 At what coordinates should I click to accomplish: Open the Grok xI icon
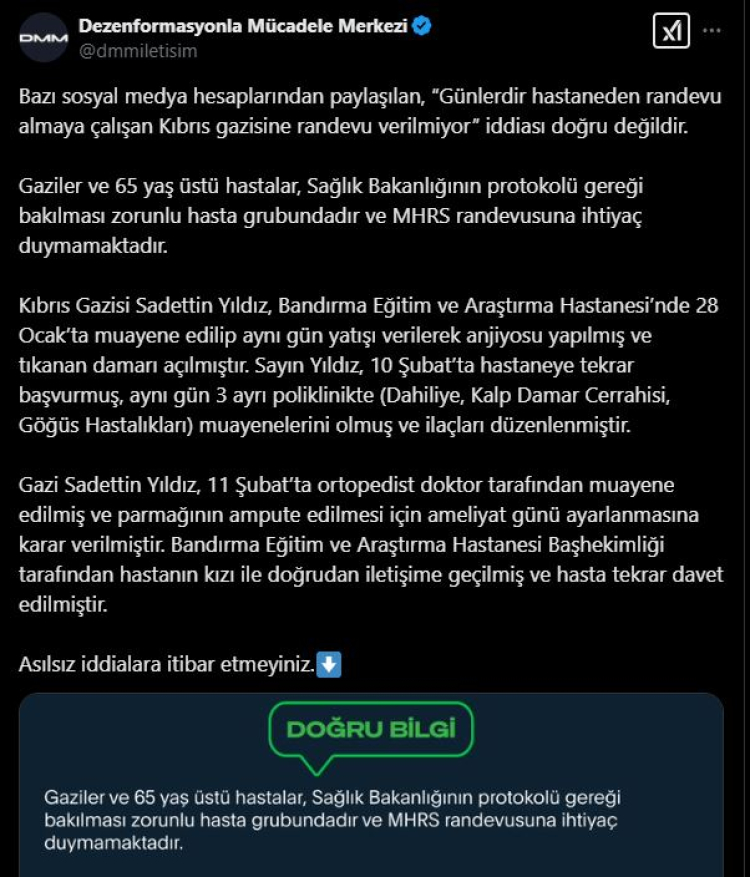pos(670,31)
